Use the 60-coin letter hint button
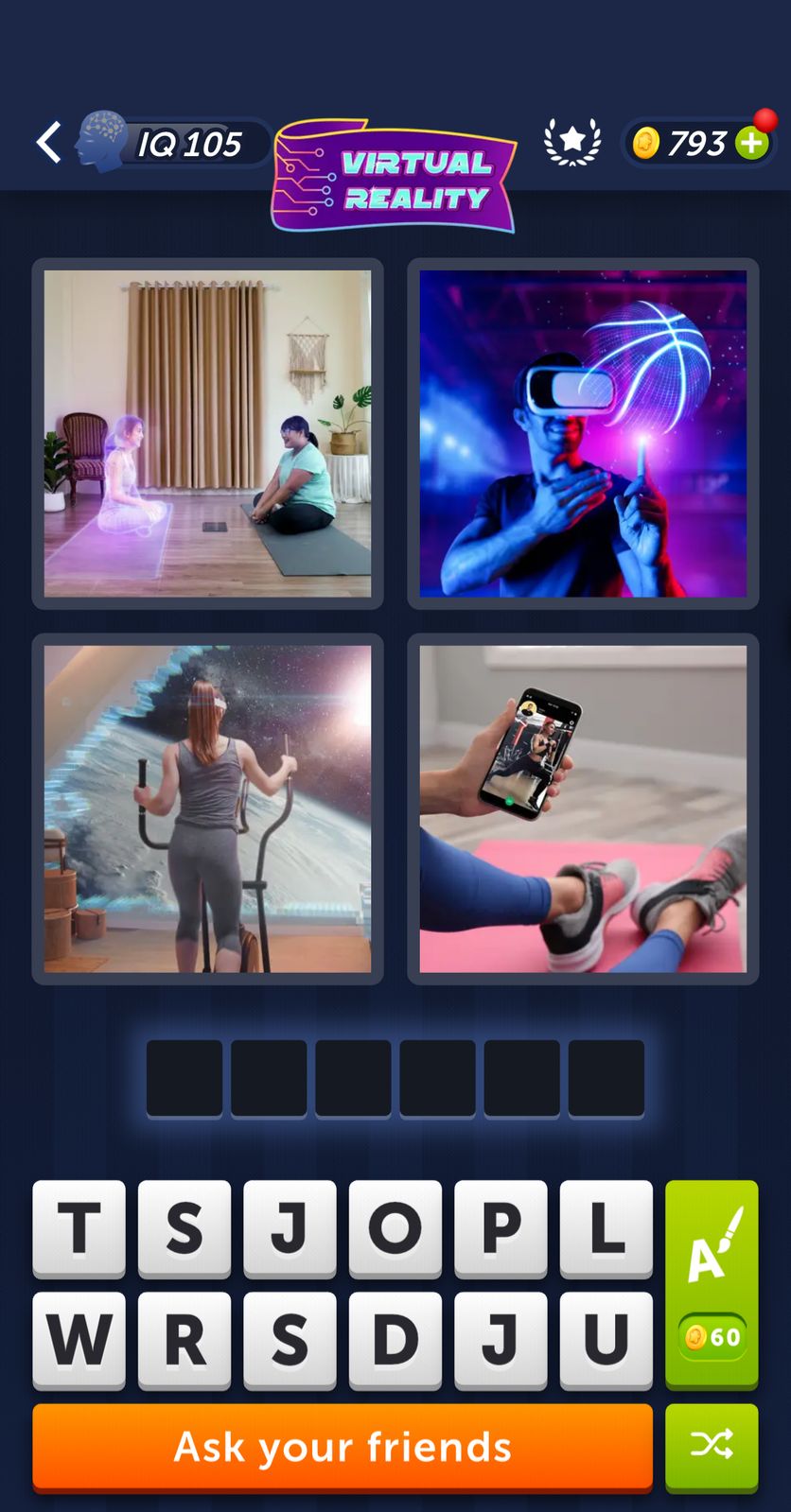Image resolution: width=791 pixels, height=1512 pixels. [712, 1283]
